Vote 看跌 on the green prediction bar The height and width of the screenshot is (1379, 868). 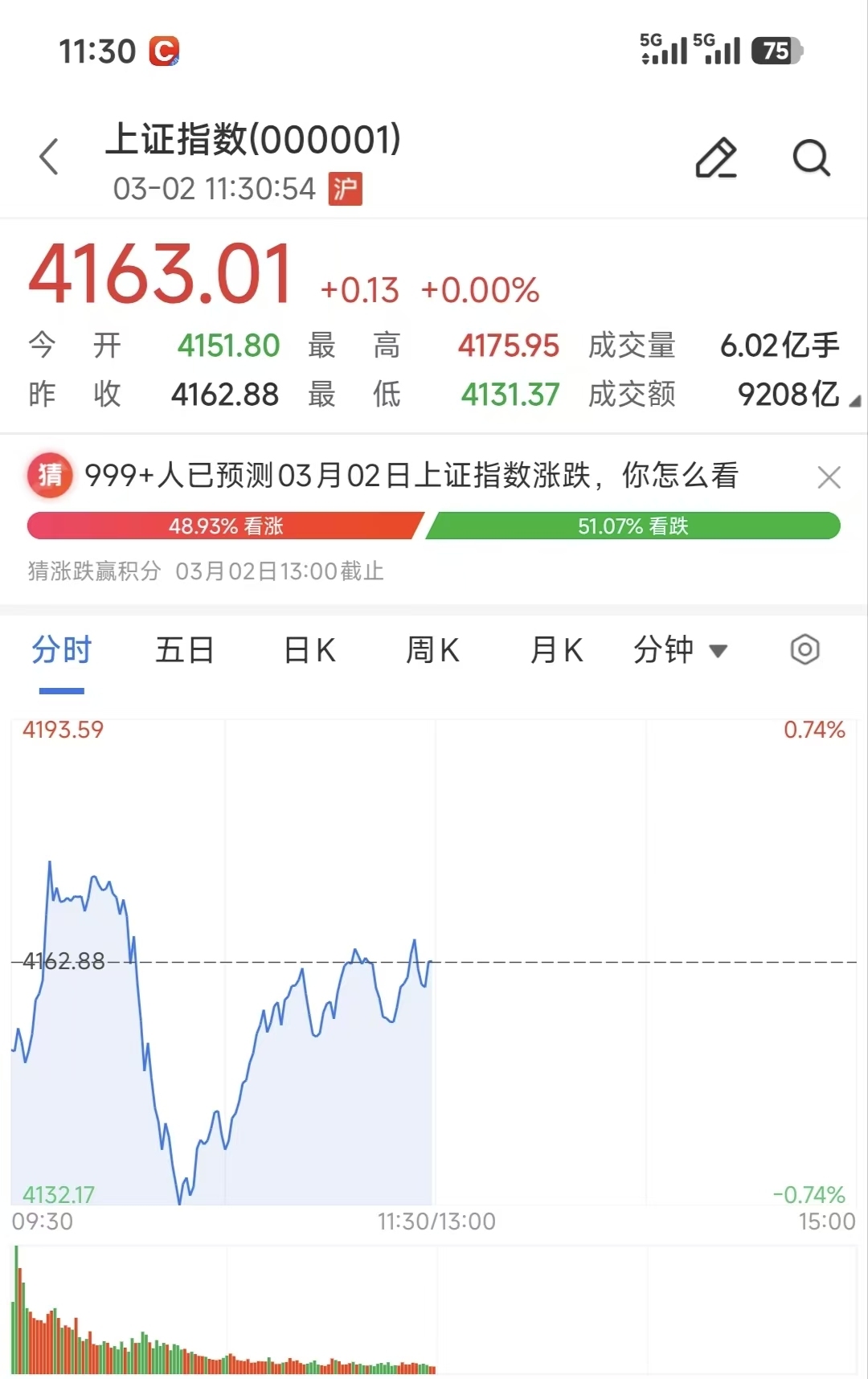(633, 526)
